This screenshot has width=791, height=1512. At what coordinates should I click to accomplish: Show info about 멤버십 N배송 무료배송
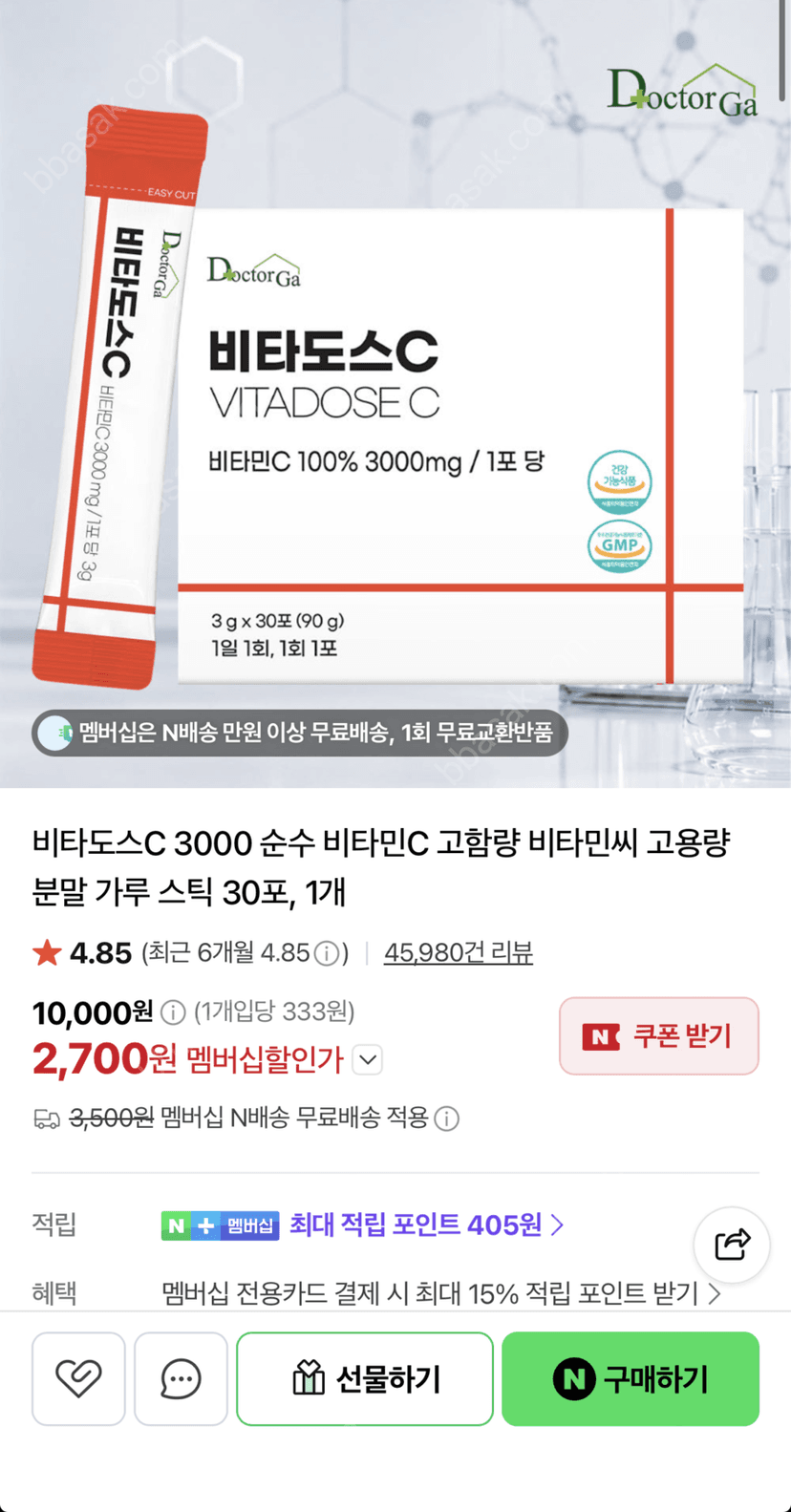point(447,1118)
